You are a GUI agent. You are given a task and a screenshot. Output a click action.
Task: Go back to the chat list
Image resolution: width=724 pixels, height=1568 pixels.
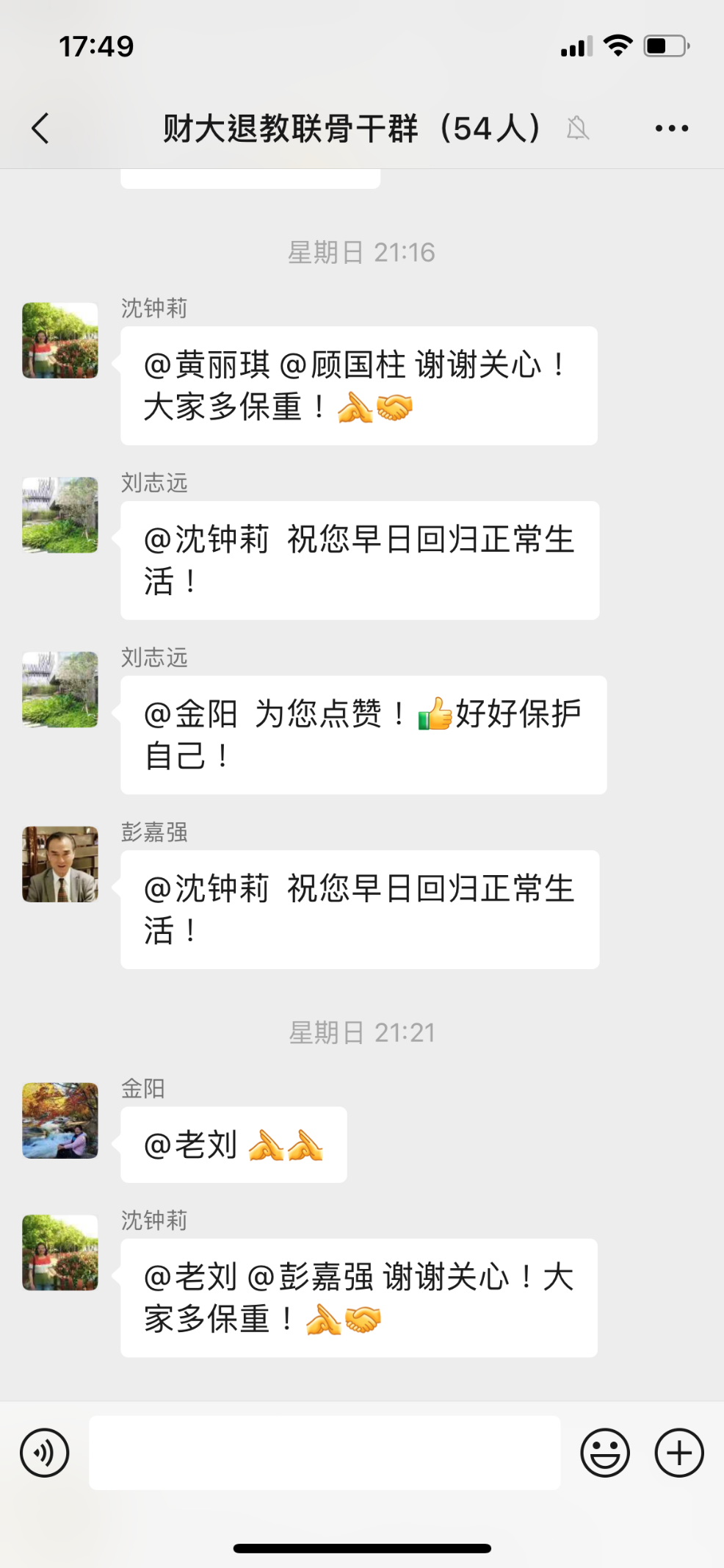tap(41, 129)
